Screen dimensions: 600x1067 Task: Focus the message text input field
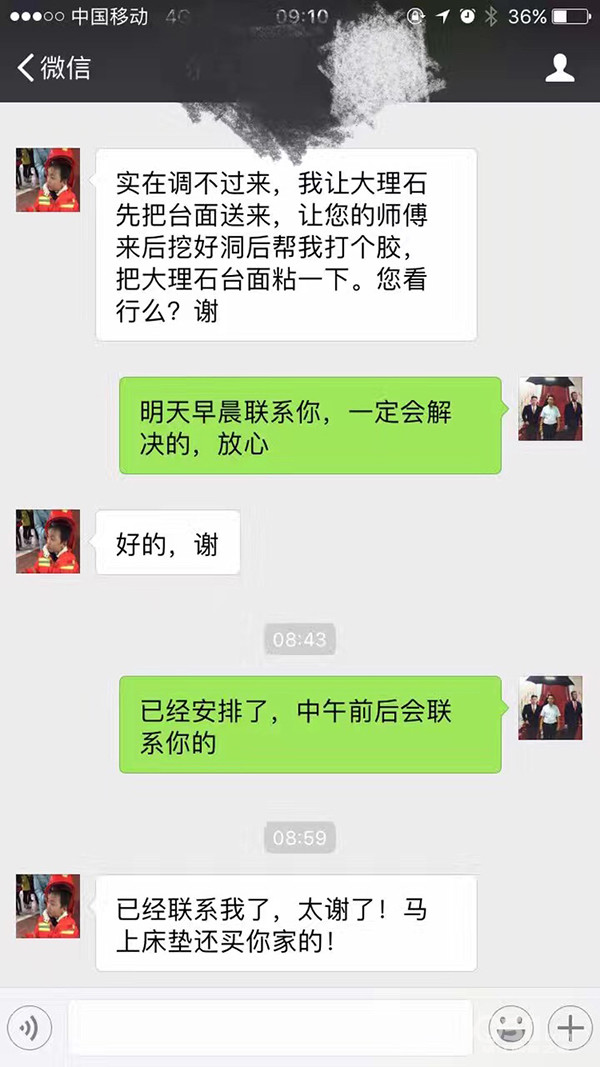click(270, 1026)
